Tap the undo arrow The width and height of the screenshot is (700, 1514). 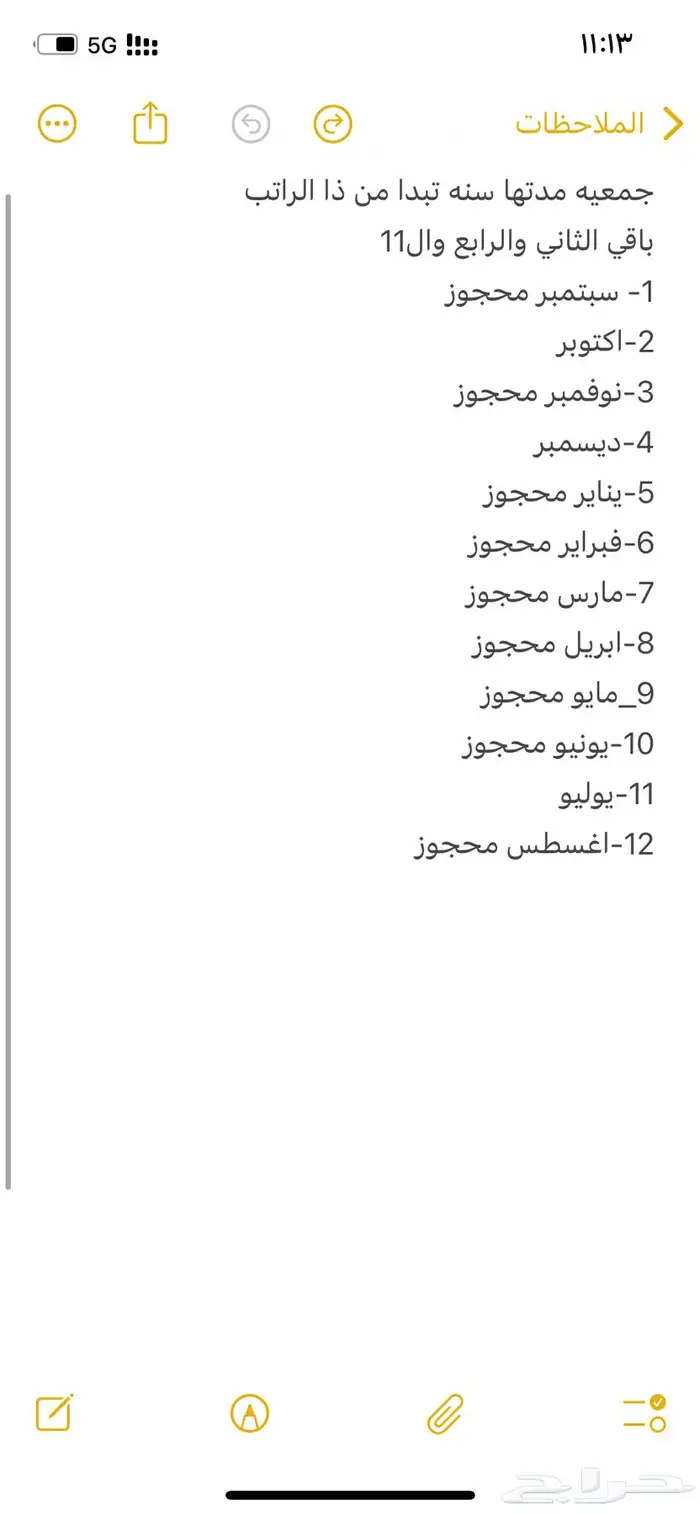(x=251, y=124)
